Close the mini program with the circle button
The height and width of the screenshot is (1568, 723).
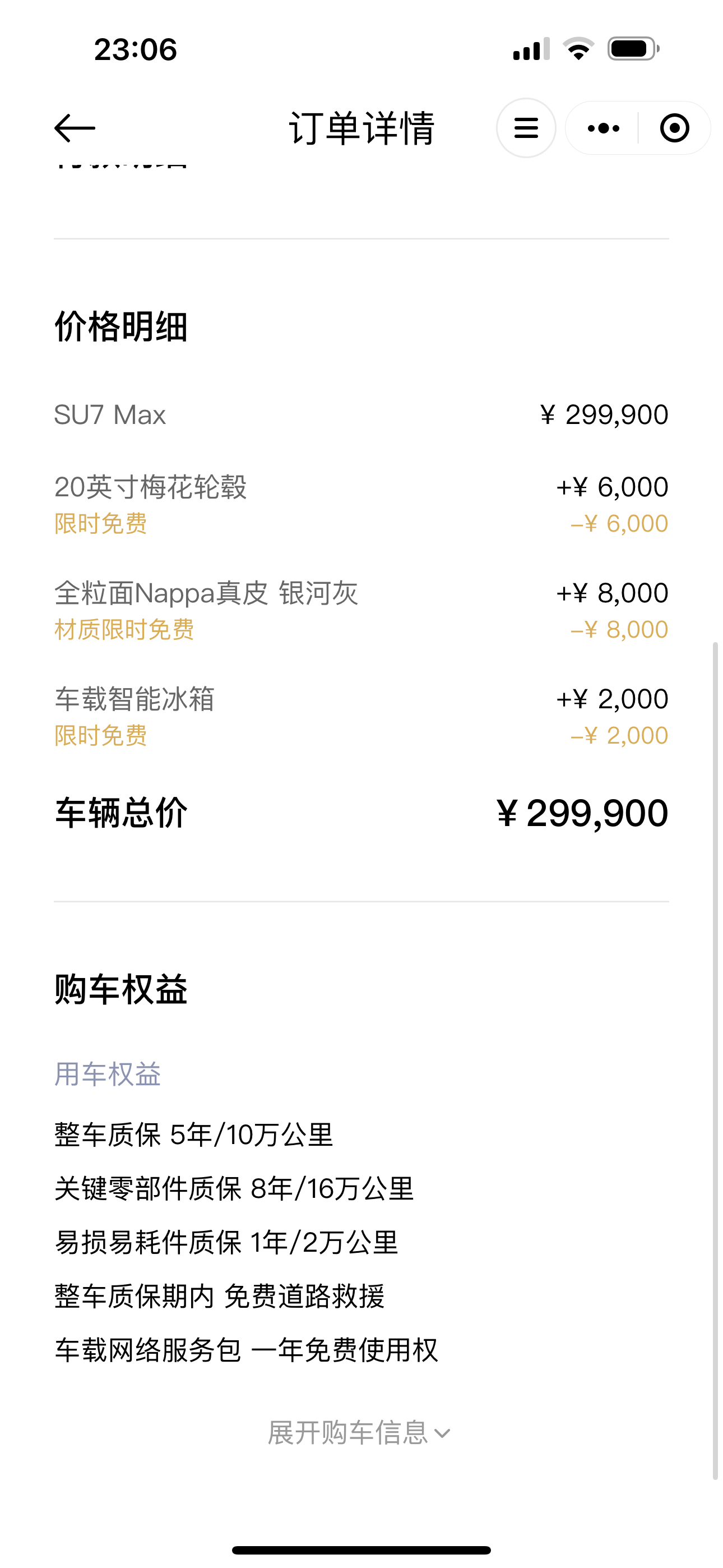pos(674,128)
